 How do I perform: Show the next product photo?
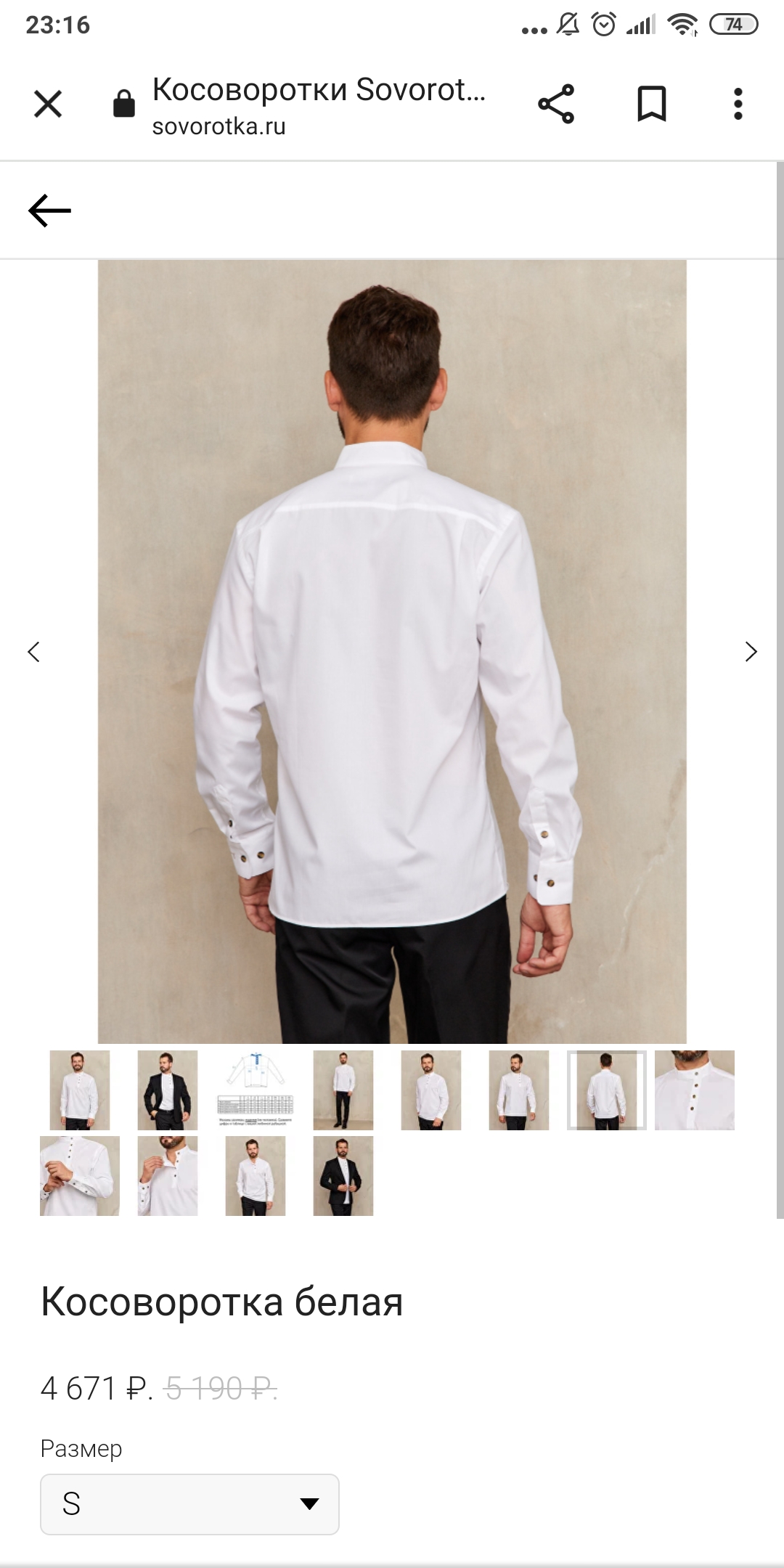(x=751, y=651)
